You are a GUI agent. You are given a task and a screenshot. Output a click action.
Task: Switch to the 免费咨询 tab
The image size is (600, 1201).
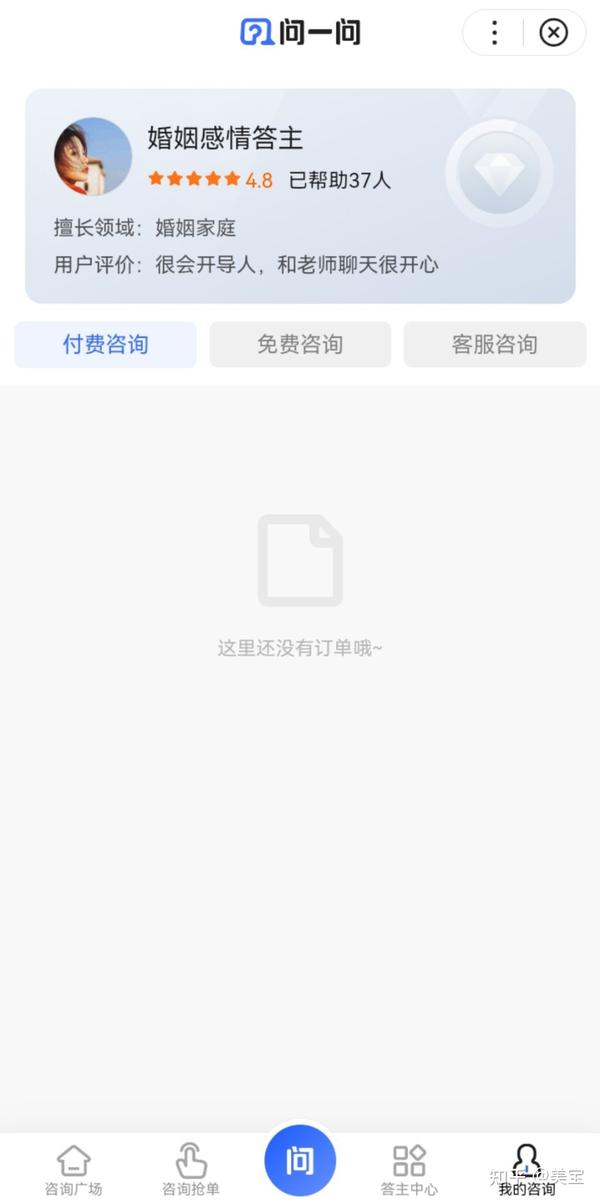(x=300, y=345)
